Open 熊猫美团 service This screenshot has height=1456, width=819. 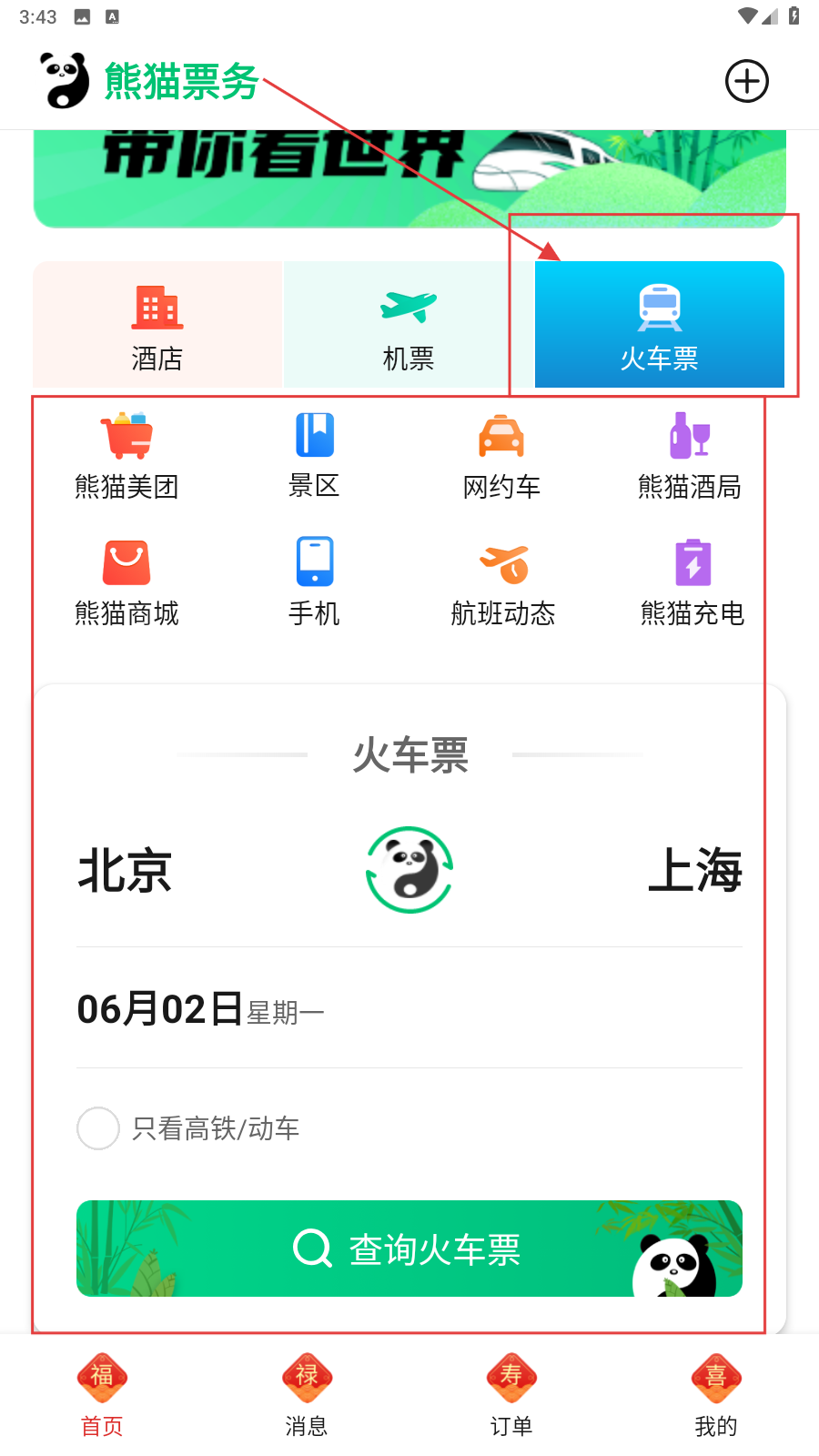(126, 455)
